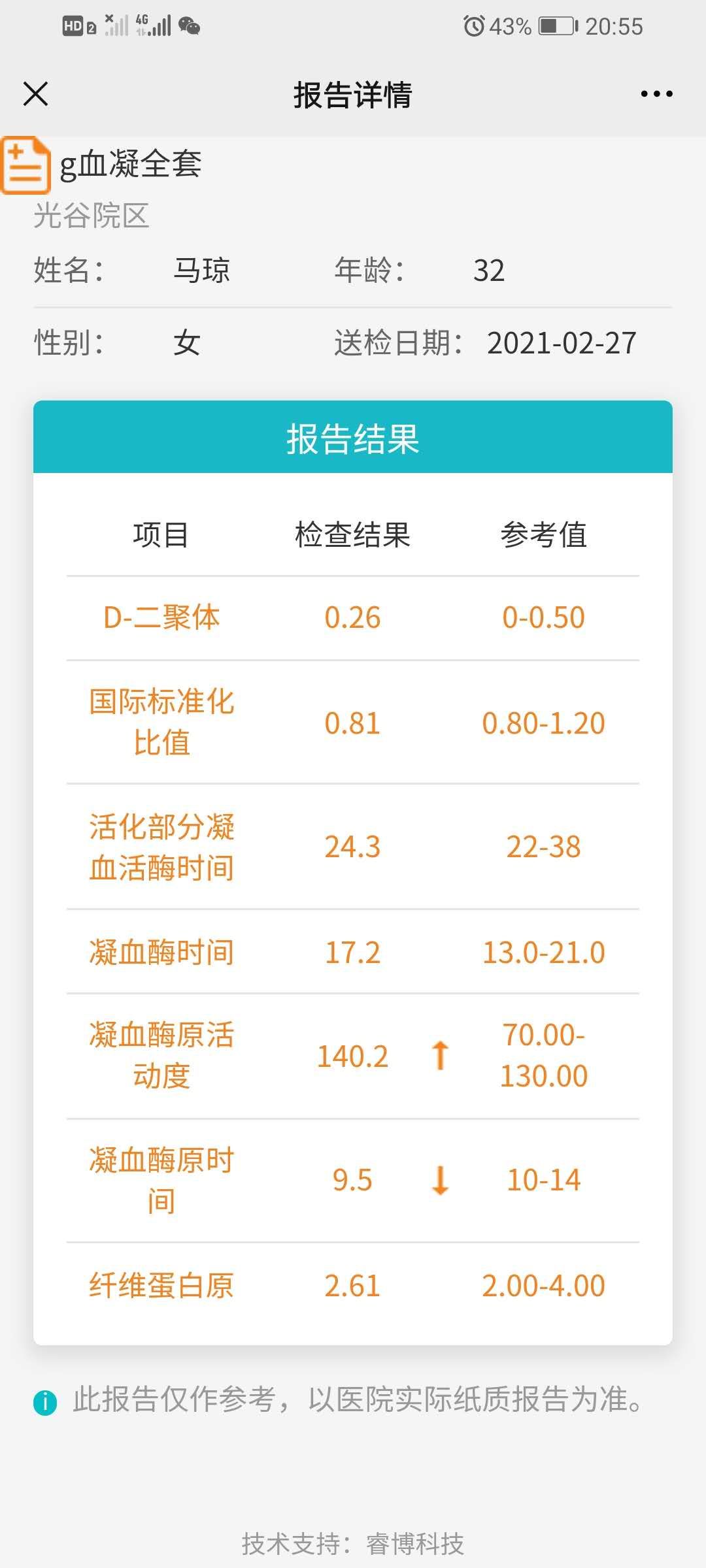Tap the up arrow beside 凝血酶原活动度 result

[440, 1056]
